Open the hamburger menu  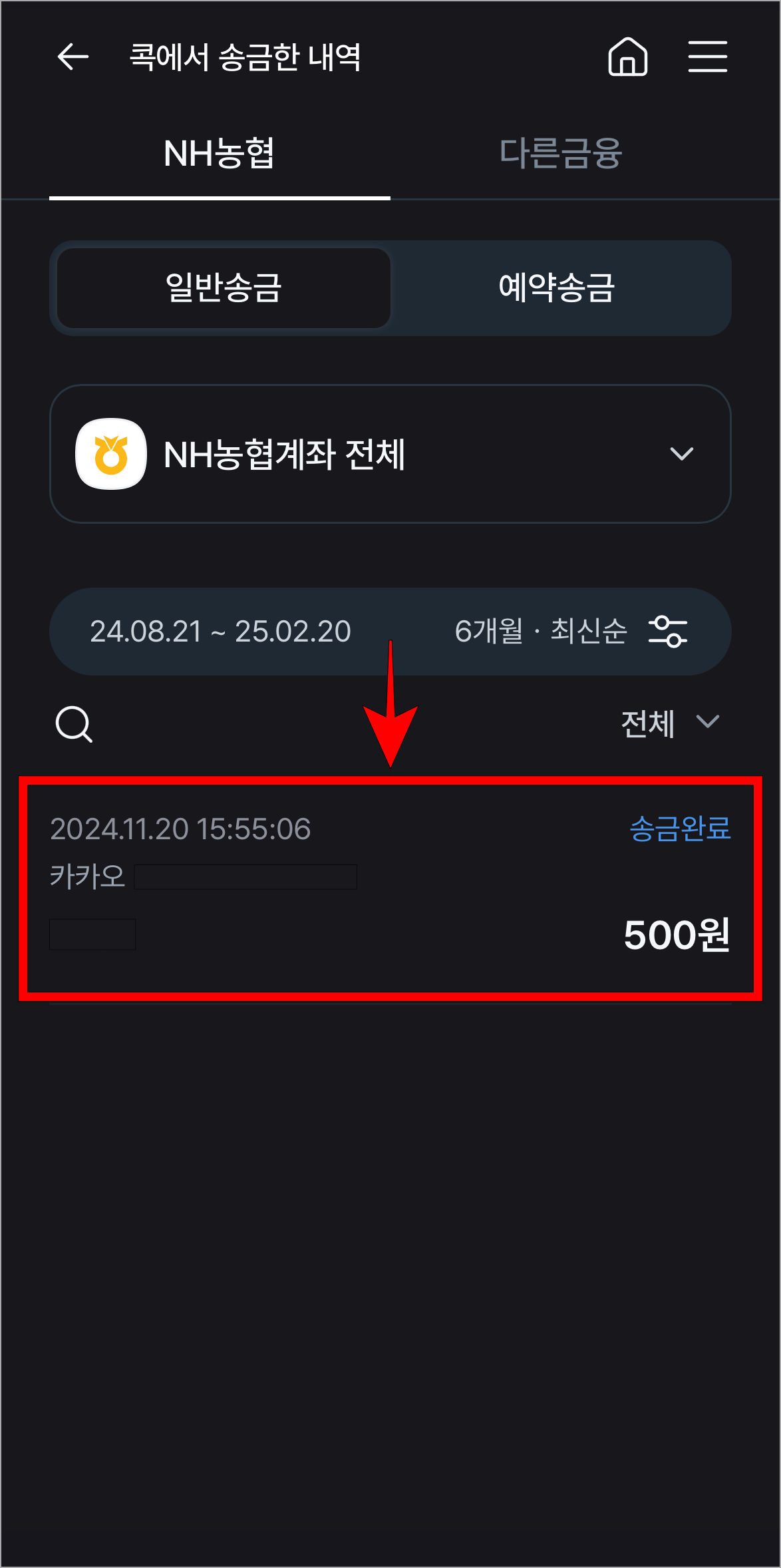(707, 57)
